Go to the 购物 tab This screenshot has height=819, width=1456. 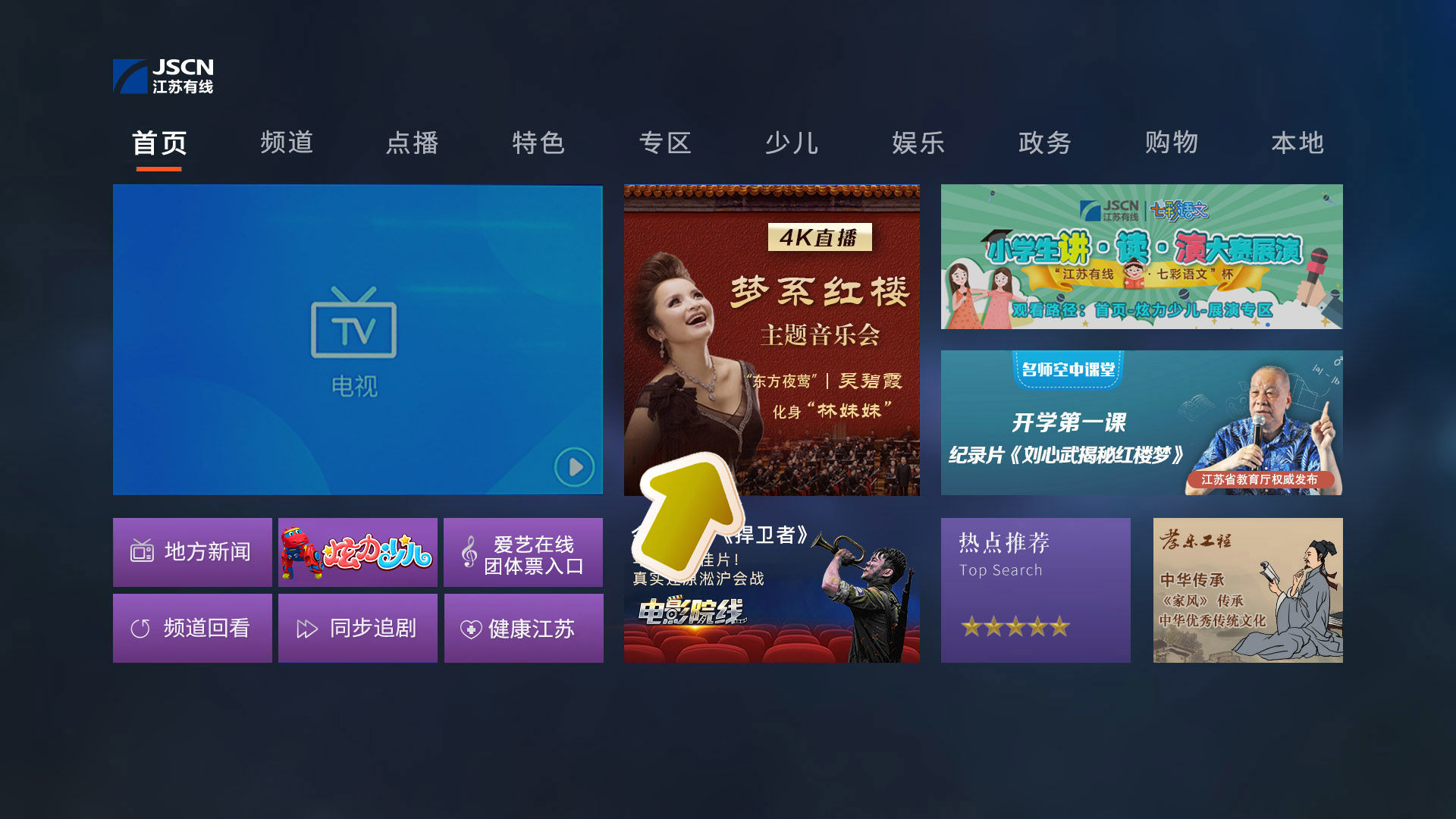[x=1171, y=143]
